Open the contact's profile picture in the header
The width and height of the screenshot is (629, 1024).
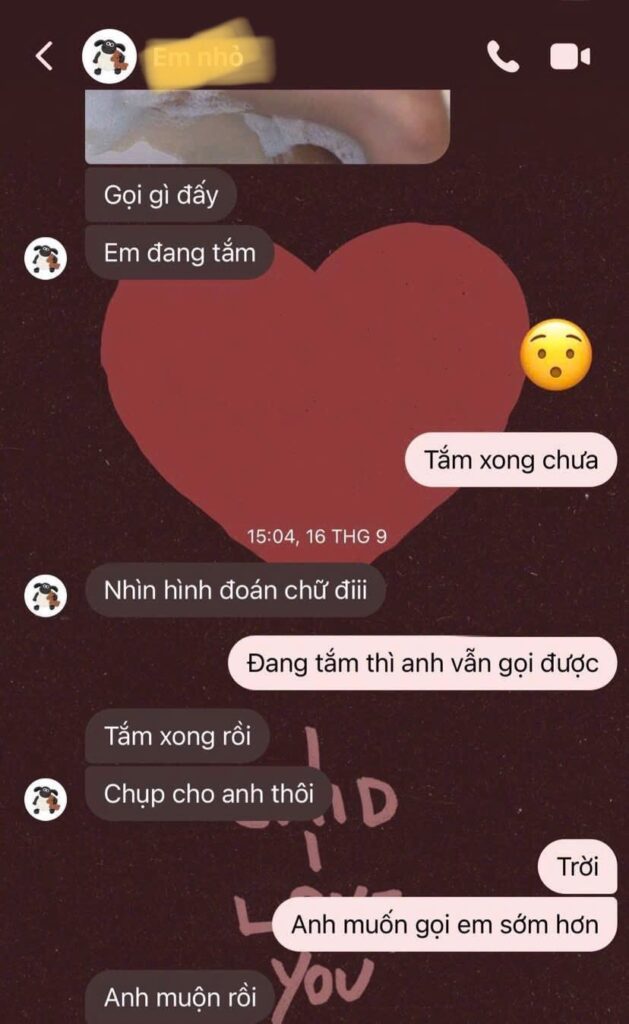(108, 57)
